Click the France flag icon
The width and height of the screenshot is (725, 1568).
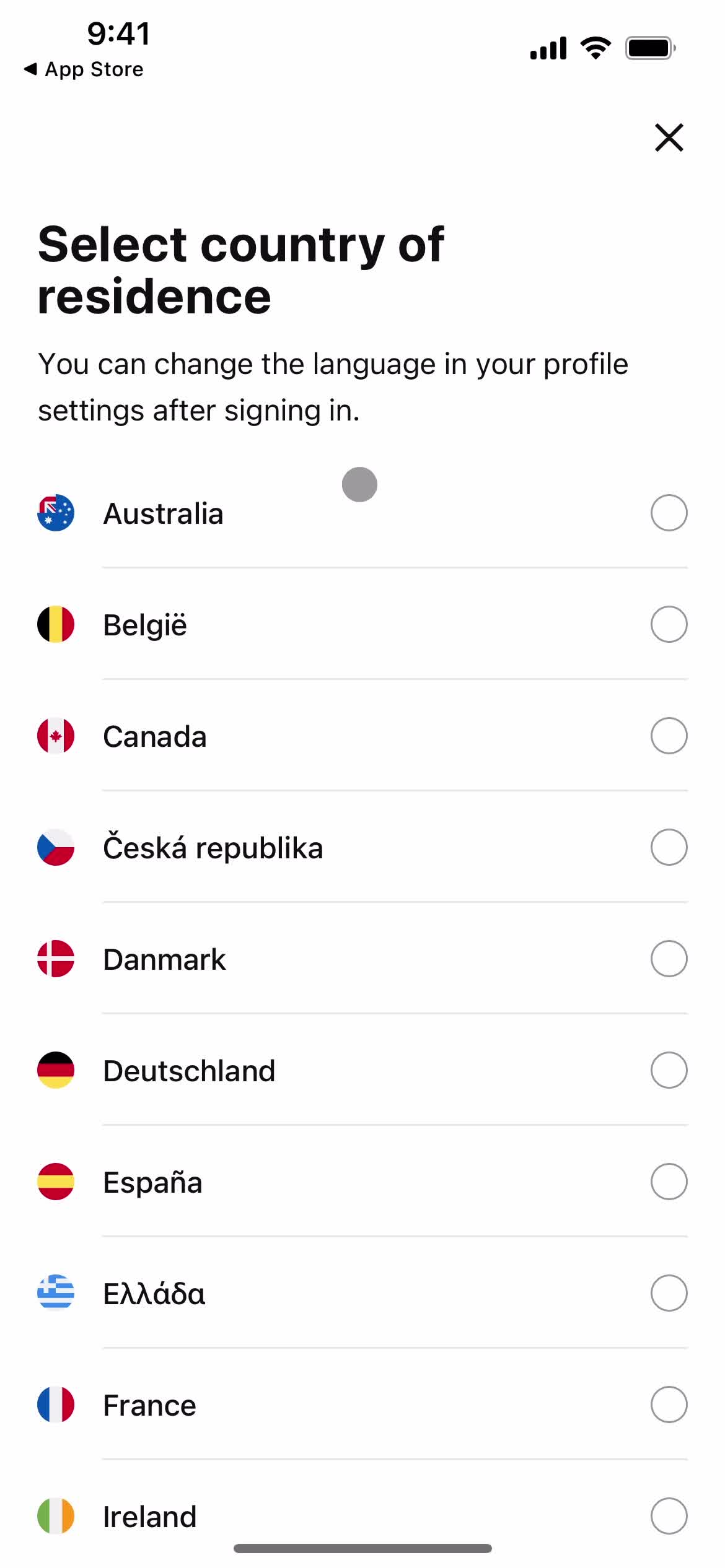(x=56, y=1404)
